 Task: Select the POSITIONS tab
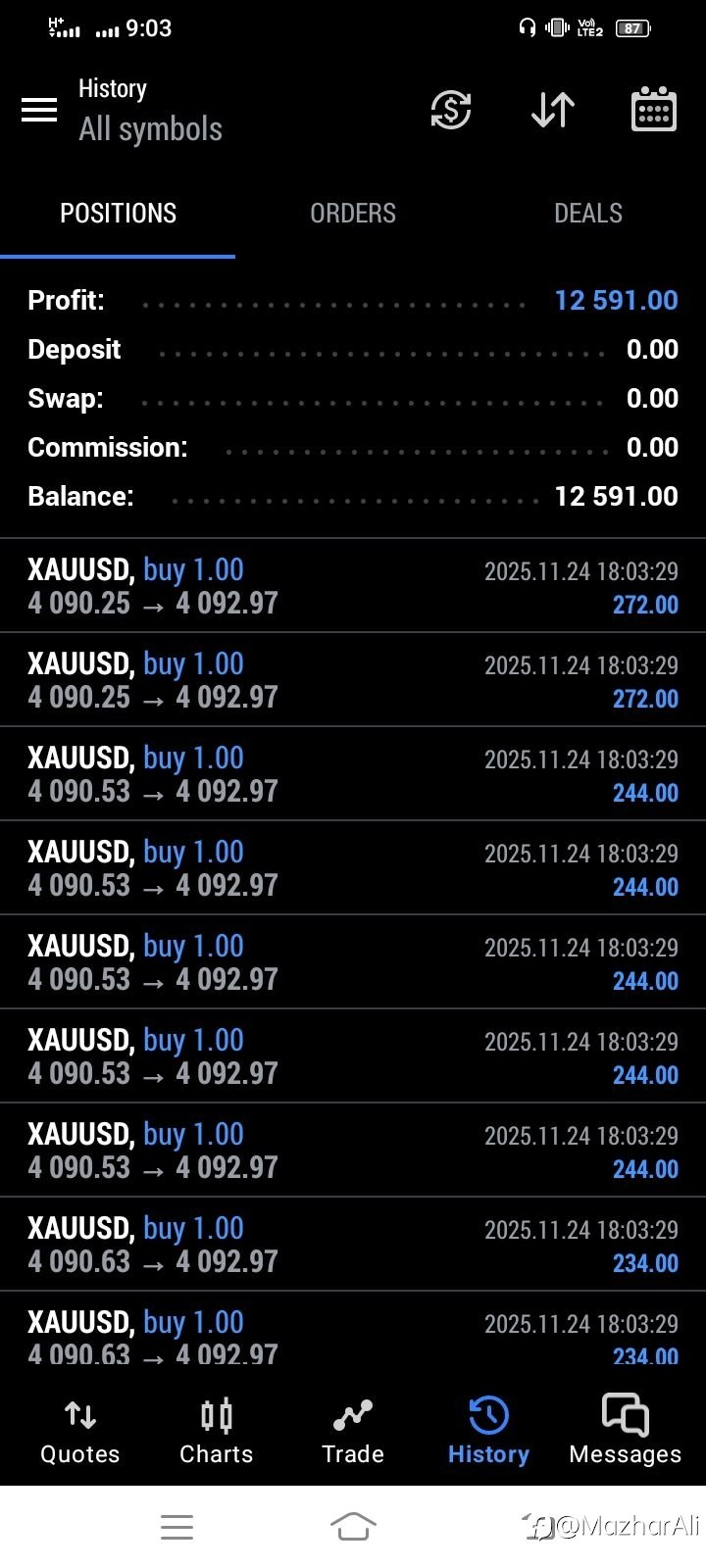118,214
